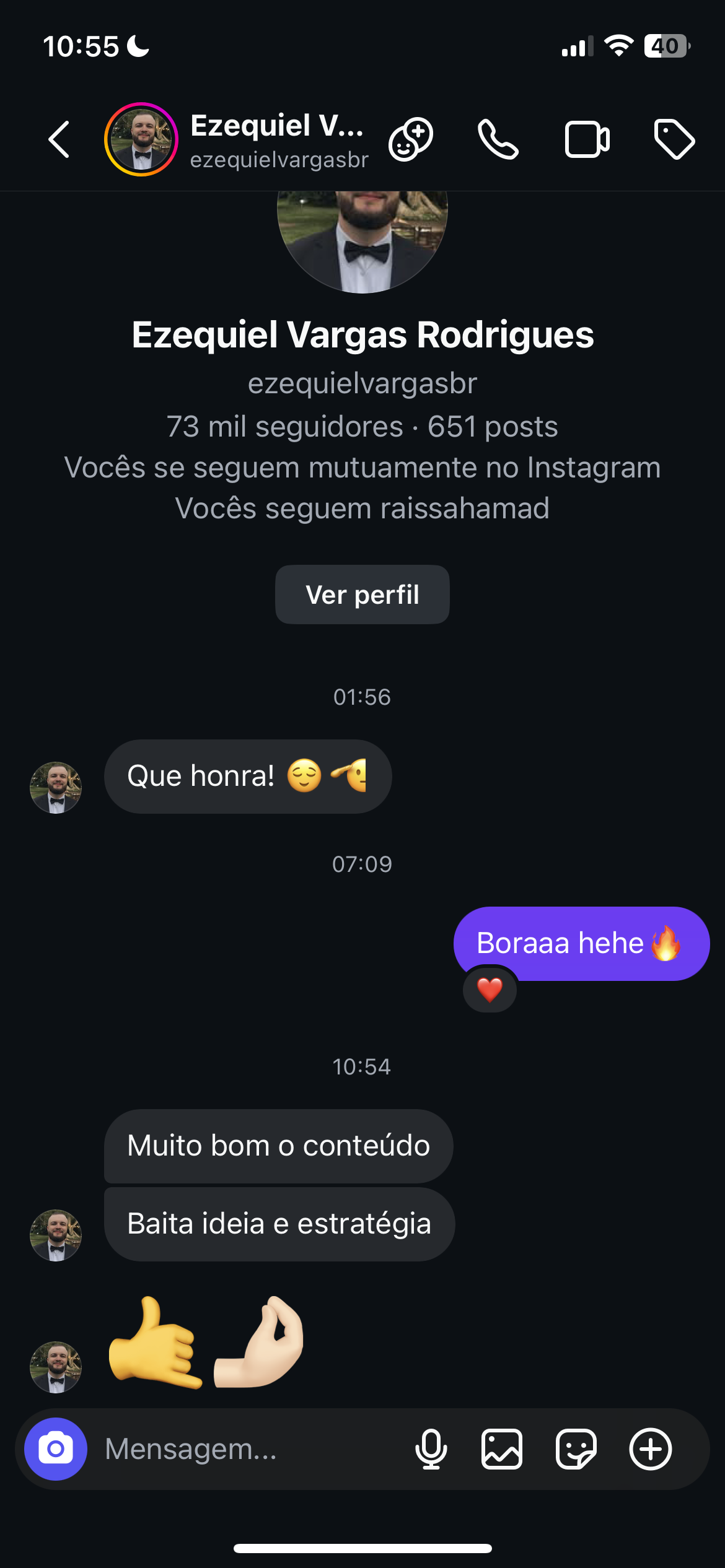Record a voice message with microphone

(x=431, y=1449)
